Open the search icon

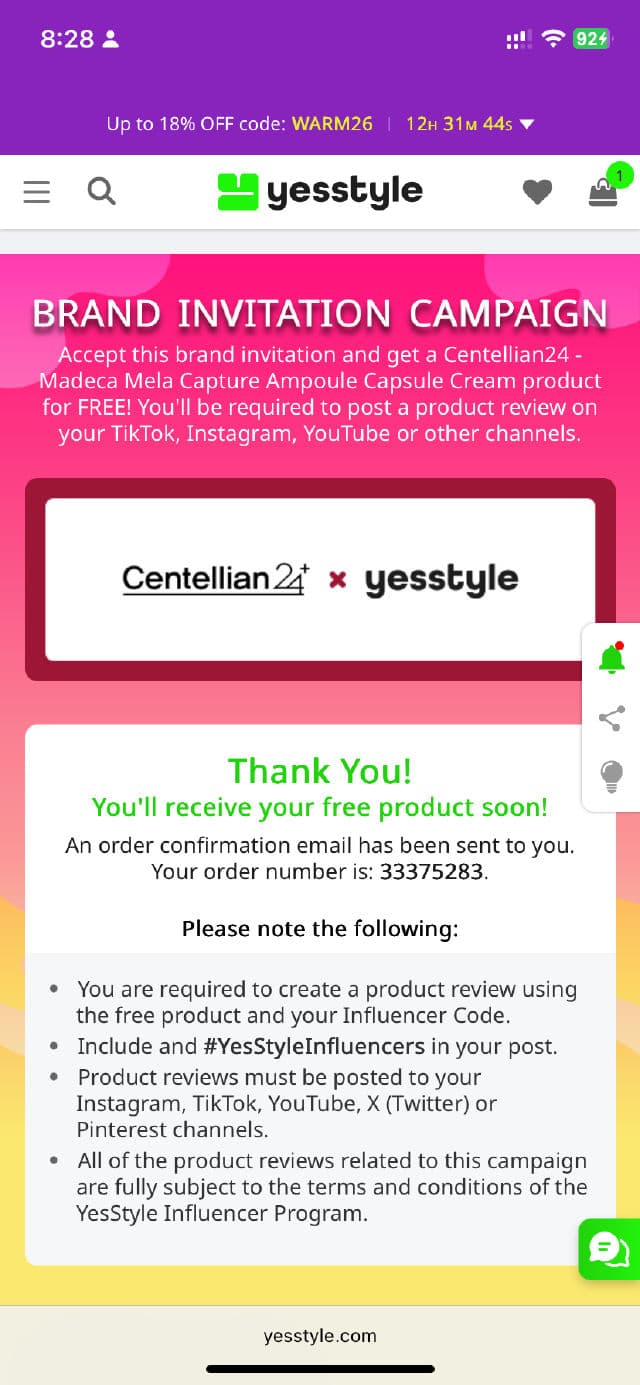click(x=101, y=191)
